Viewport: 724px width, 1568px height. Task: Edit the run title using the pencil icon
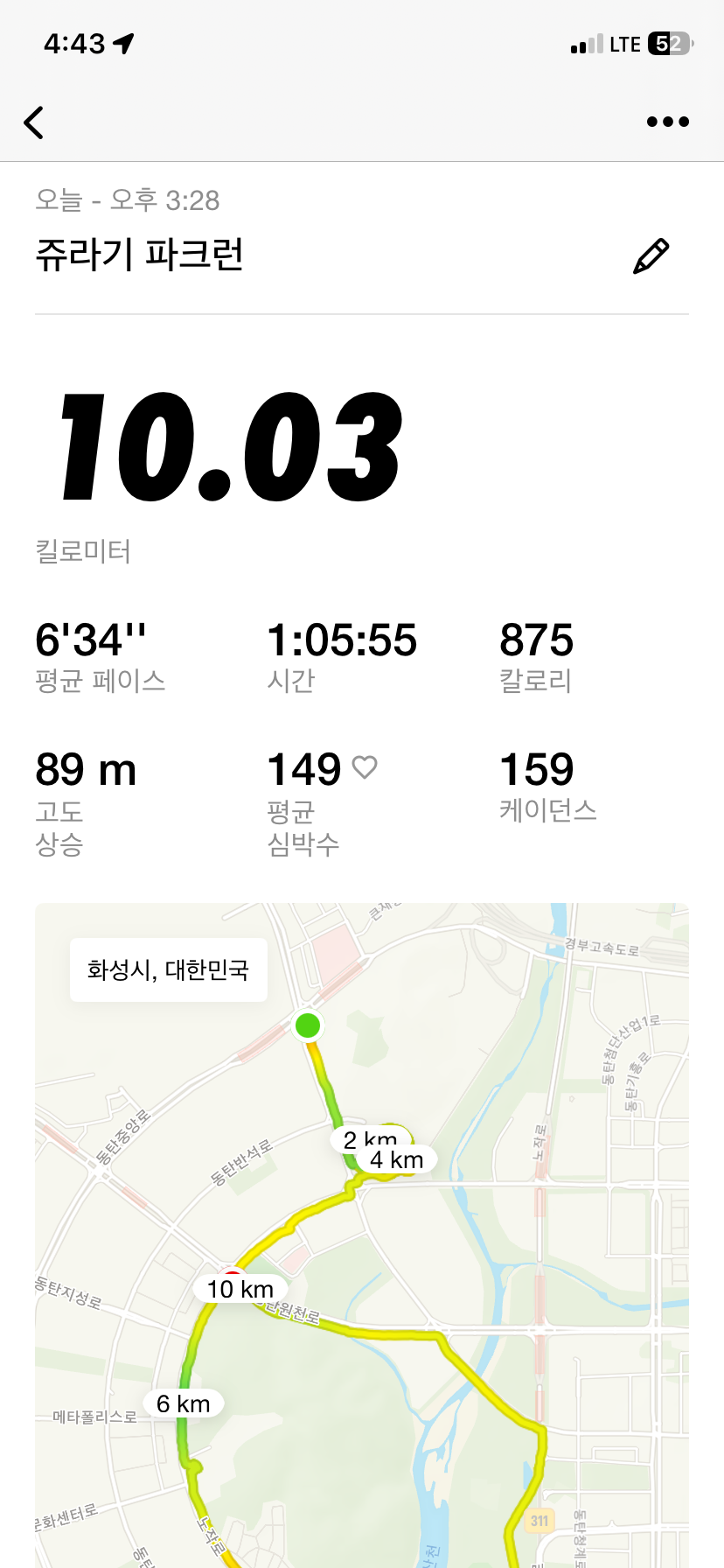pos(651,254)
